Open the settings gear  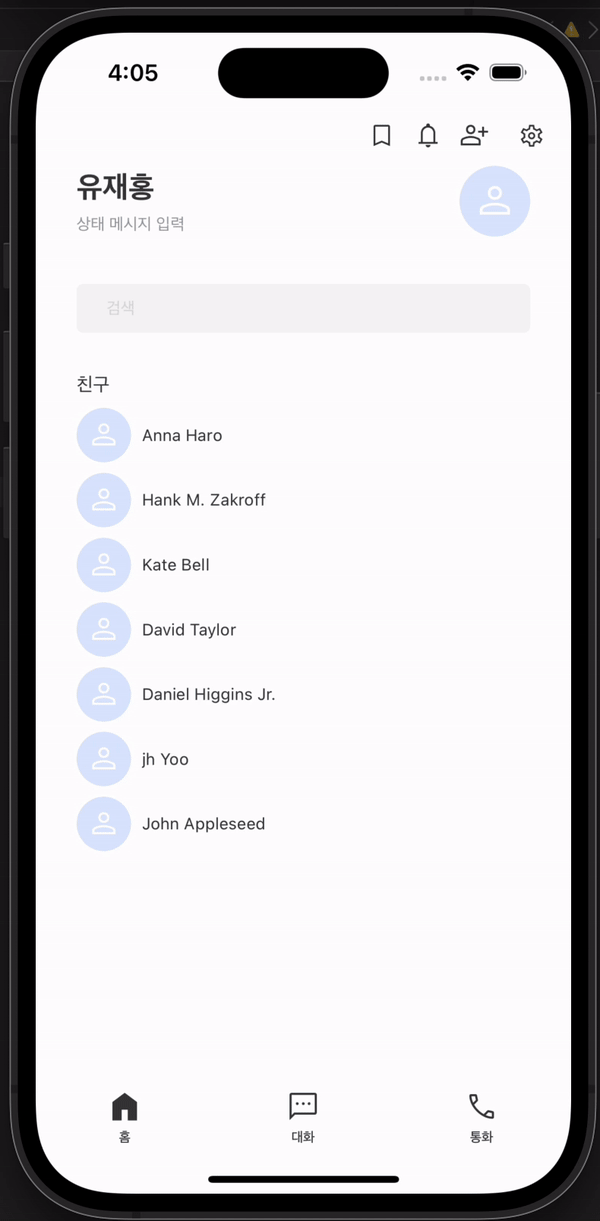(x=531, y=135)
